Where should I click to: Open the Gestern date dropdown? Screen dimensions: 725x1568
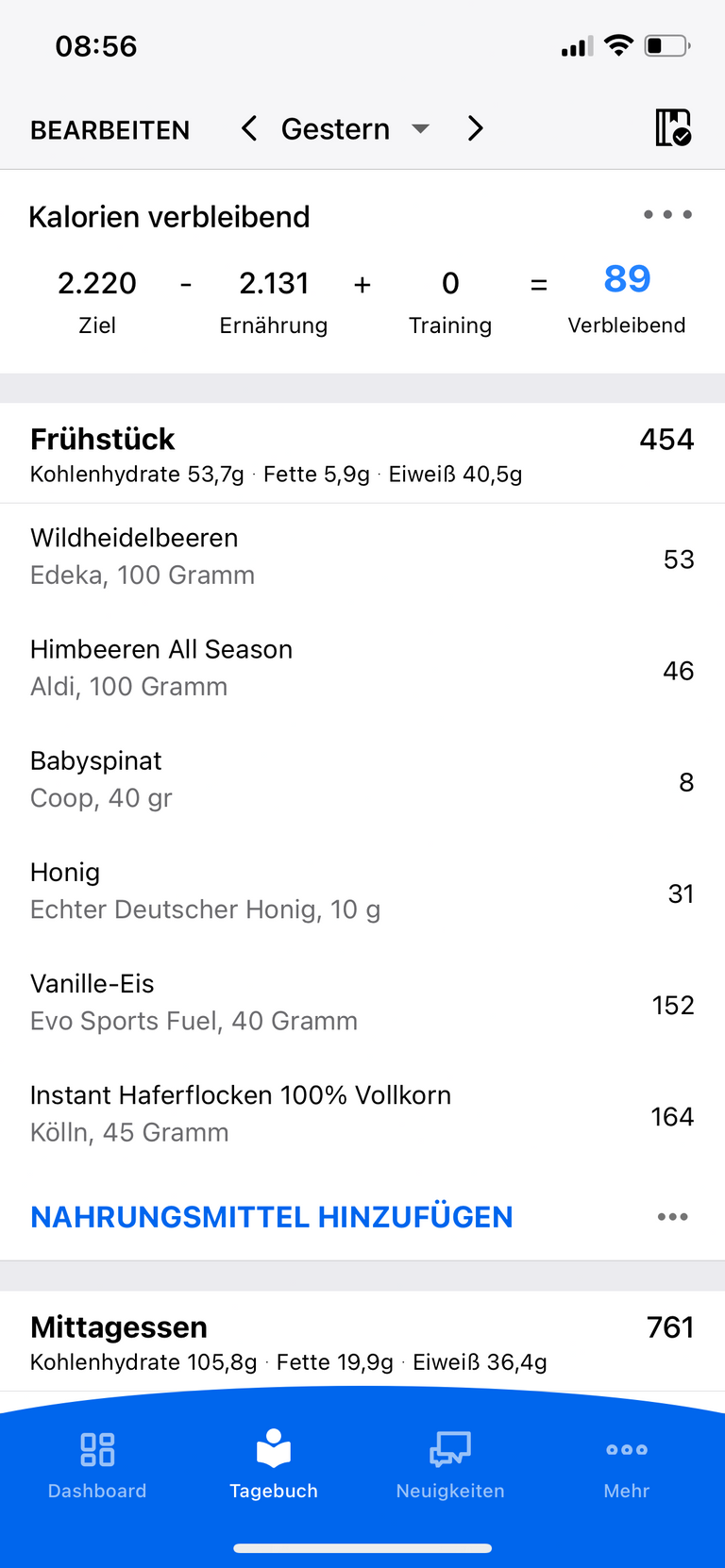[x=355, y=128]
